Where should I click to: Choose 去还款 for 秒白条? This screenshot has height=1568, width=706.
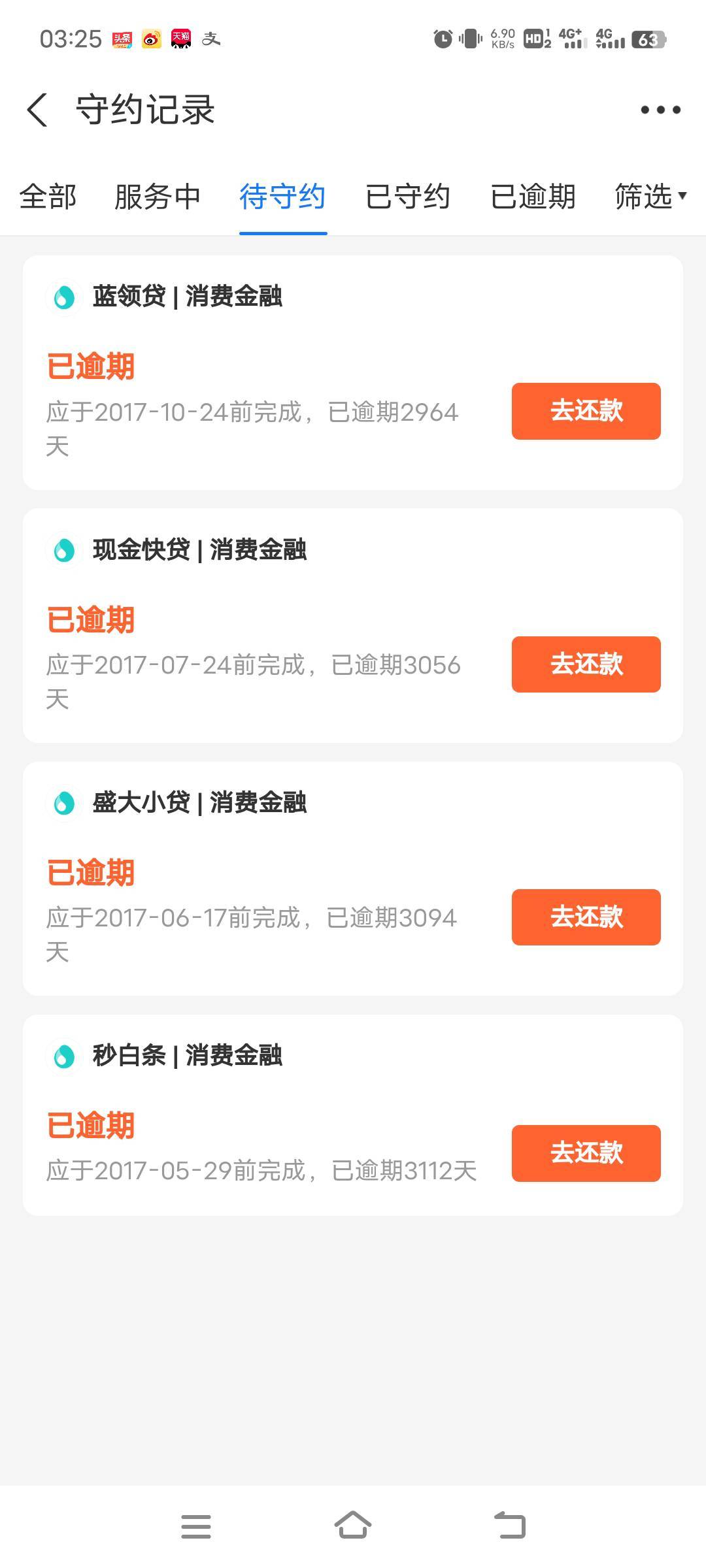[586, 1153]
